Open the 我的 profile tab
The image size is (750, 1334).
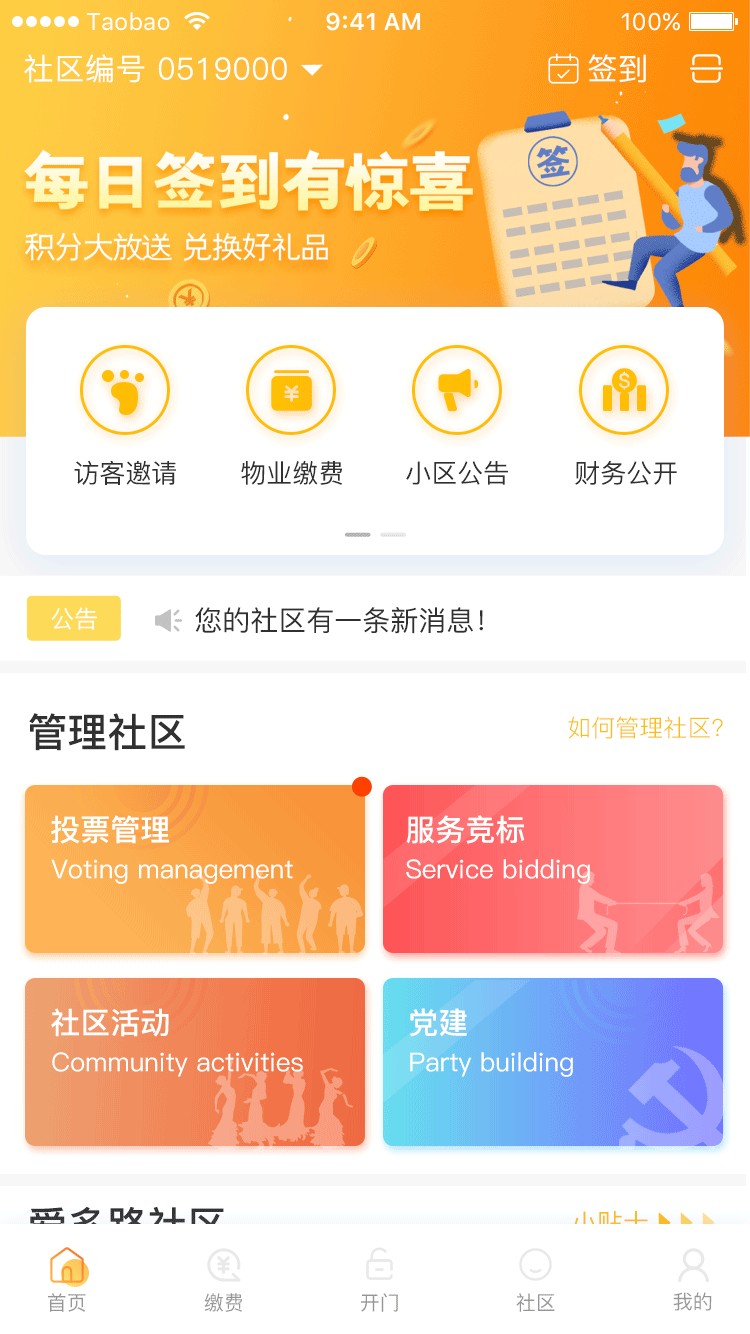coord(692,1280)
